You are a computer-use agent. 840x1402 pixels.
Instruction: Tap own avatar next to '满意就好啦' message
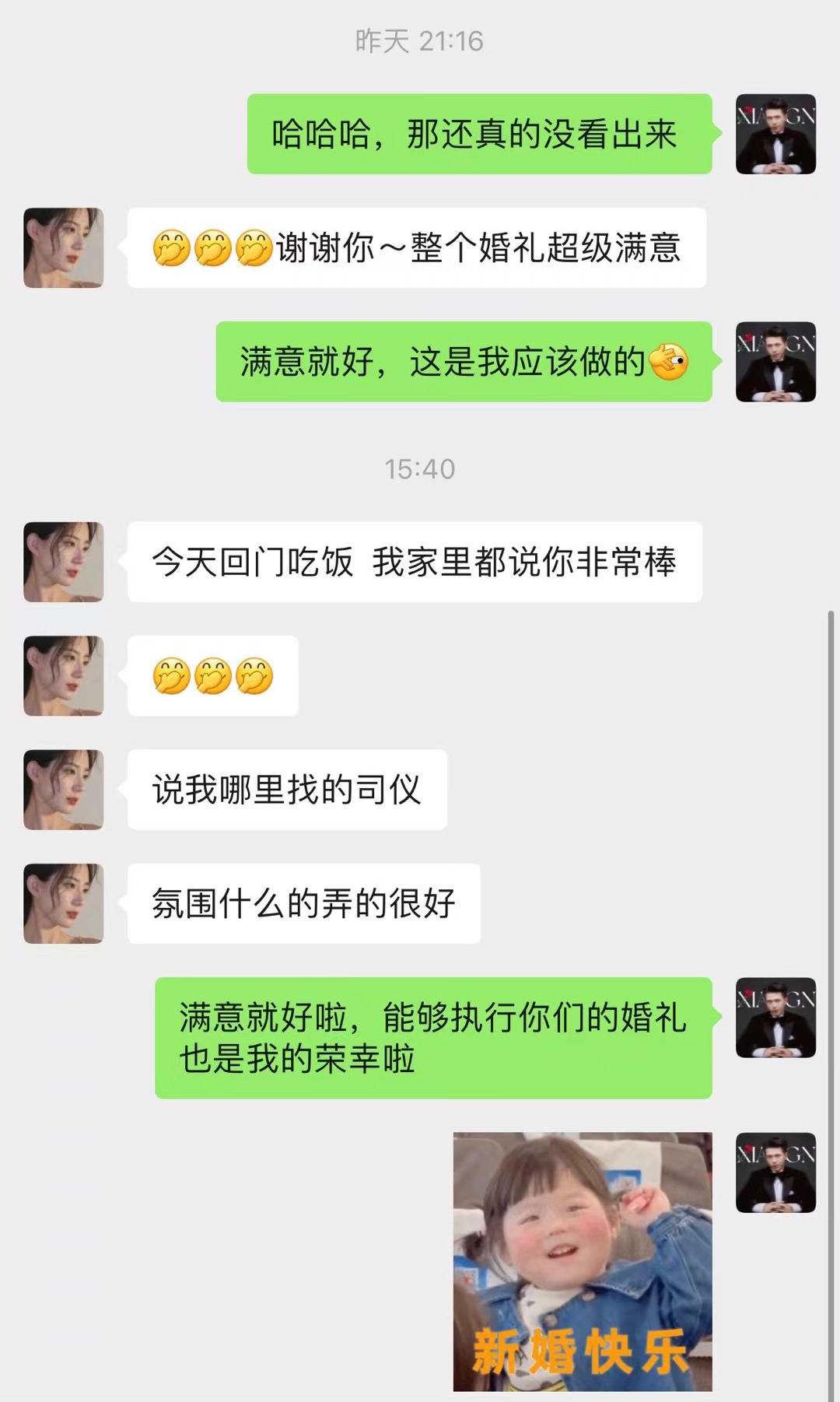pos(775,1017)
